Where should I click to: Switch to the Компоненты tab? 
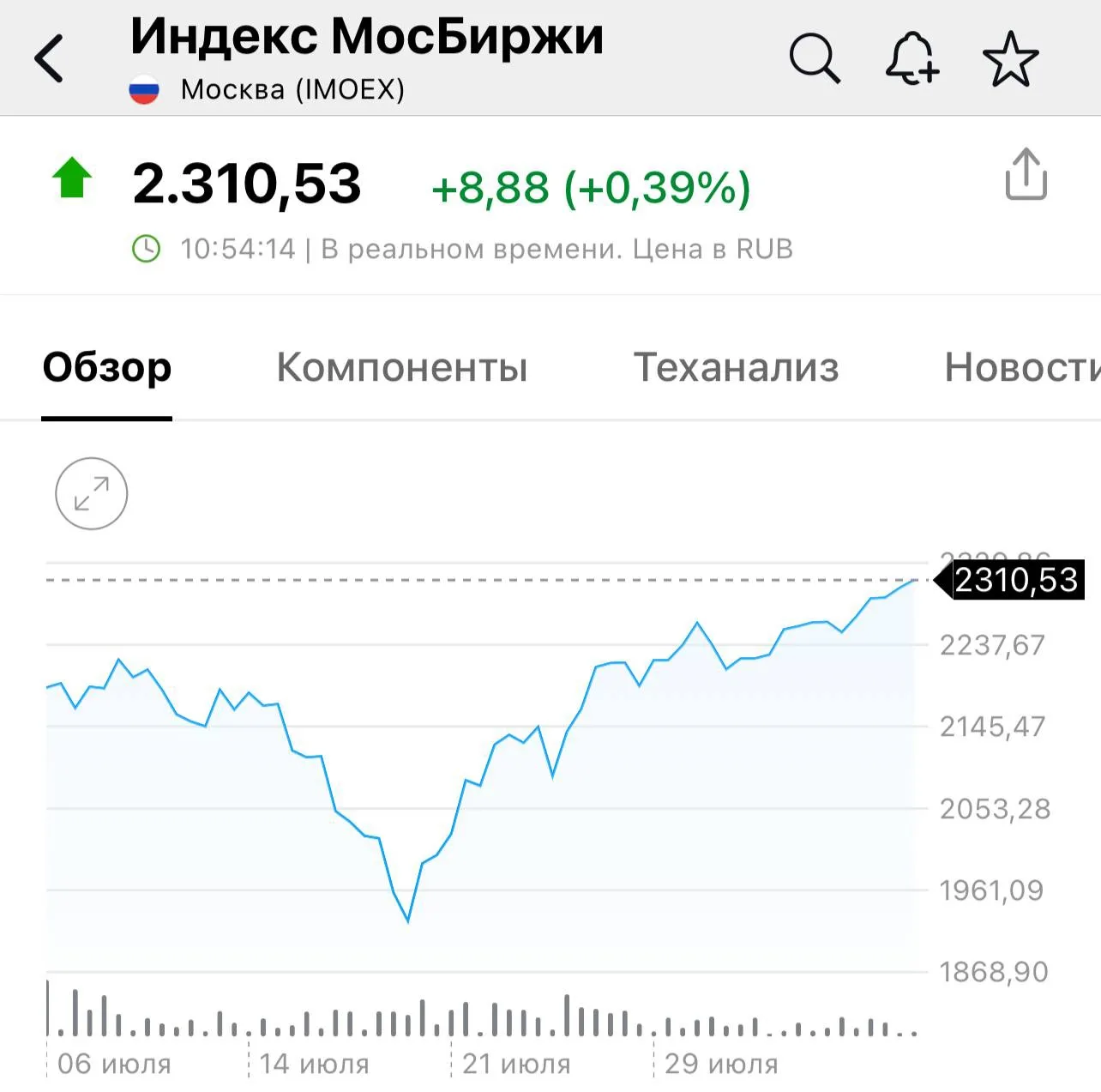[x=401, y=367]
